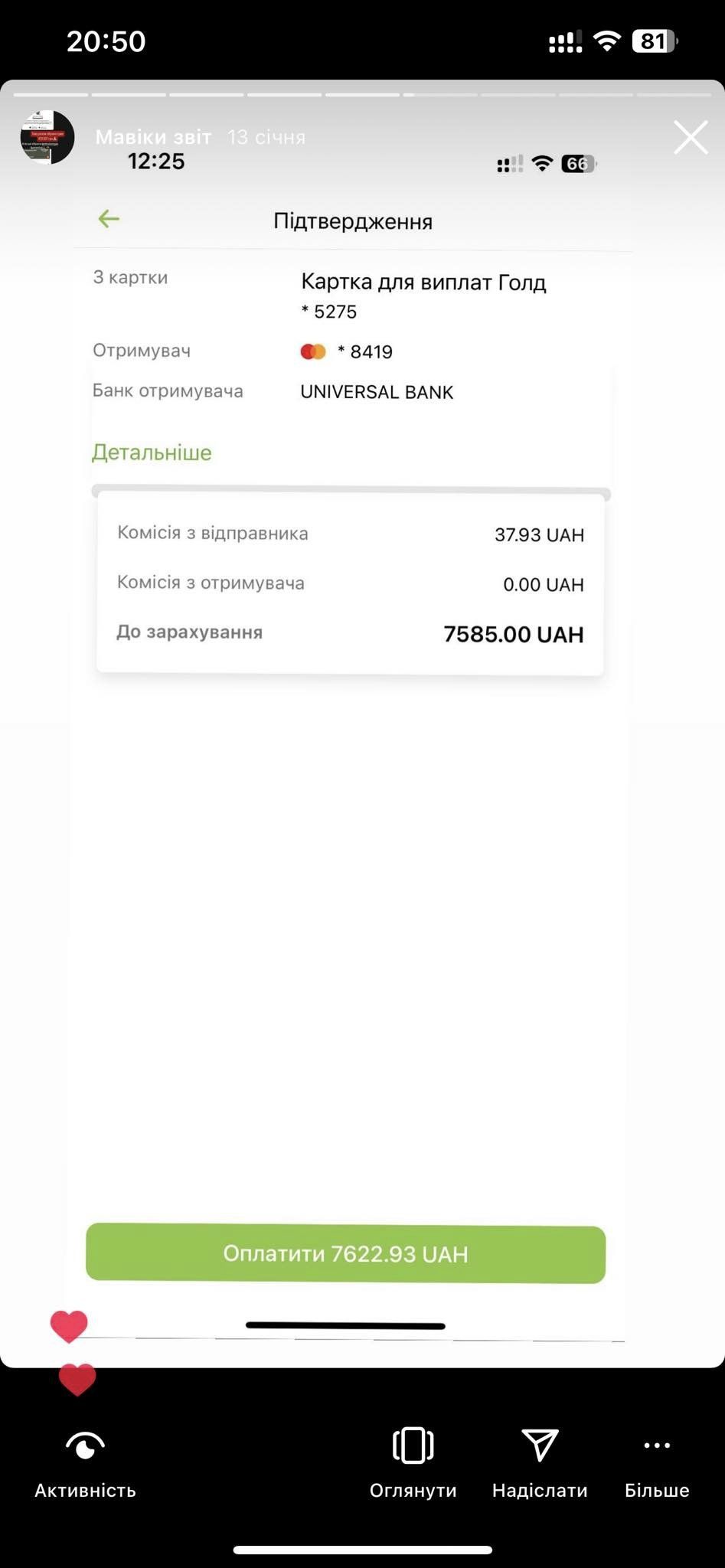Close the story viewer
Screen dimensions: 725x1568
click(x=691, y=138)
